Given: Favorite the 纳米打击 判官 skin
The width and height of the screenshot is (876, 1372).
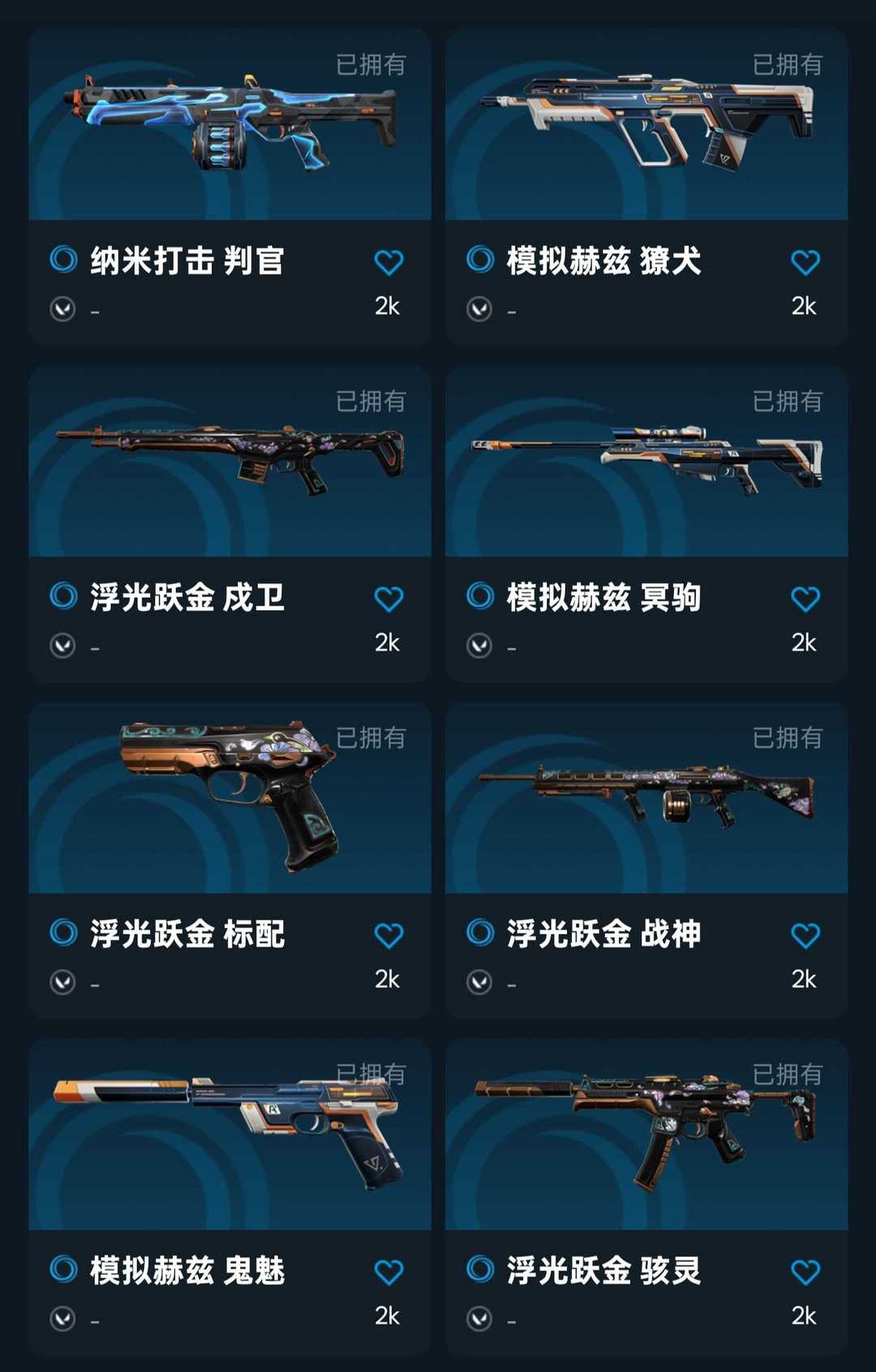Looking at the screenshot, I should [389, 262].
